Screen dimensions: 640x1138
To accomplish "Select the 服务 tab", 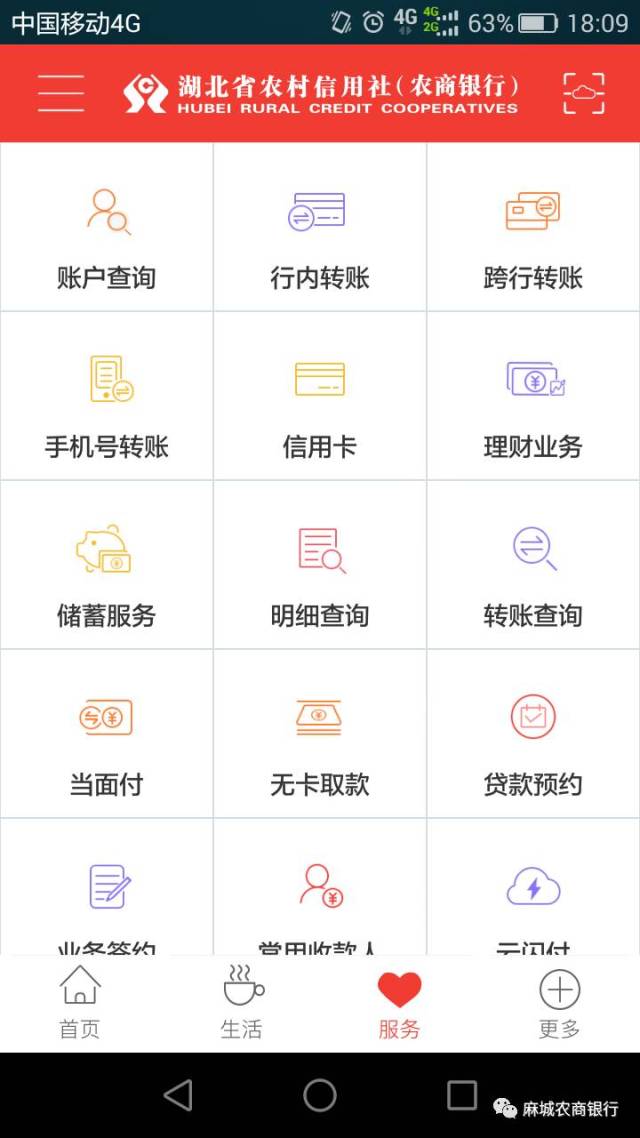I will (399, 1002).
